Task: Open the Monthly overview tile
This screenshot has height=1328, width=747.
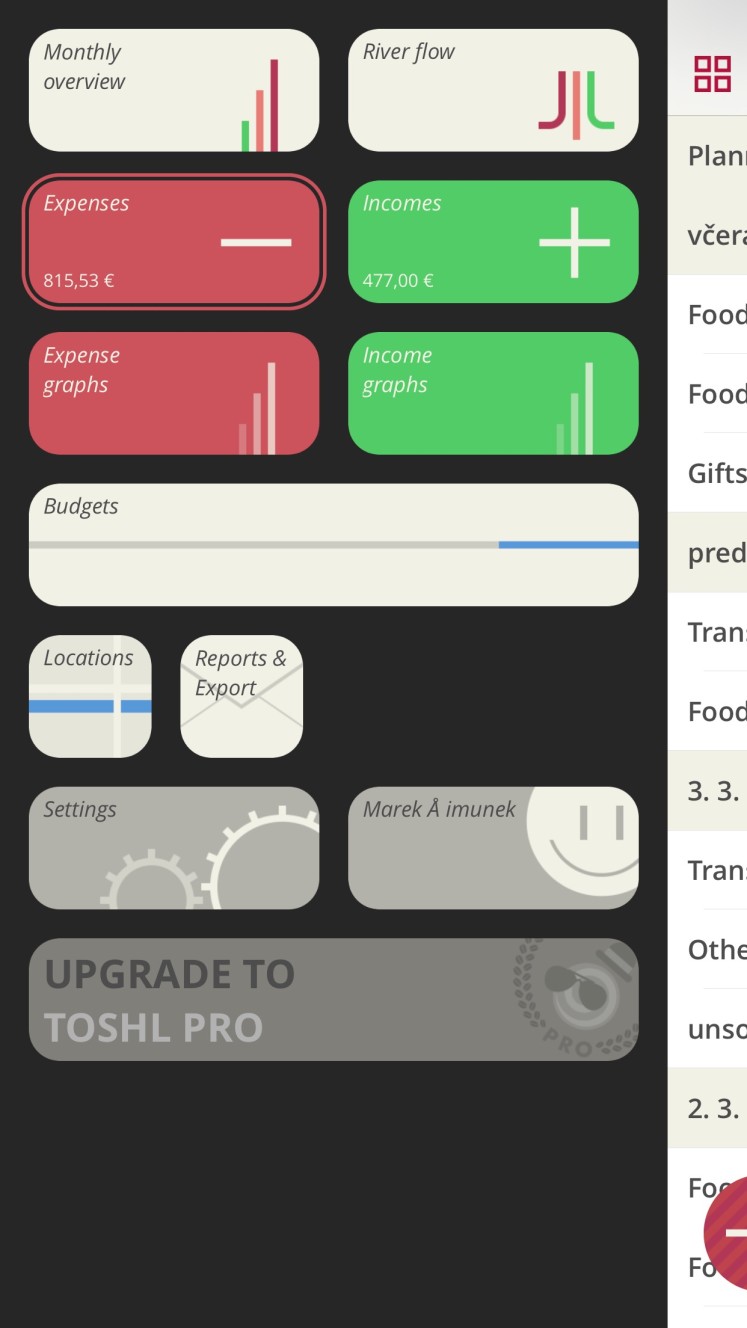Action: coord(174,90)
